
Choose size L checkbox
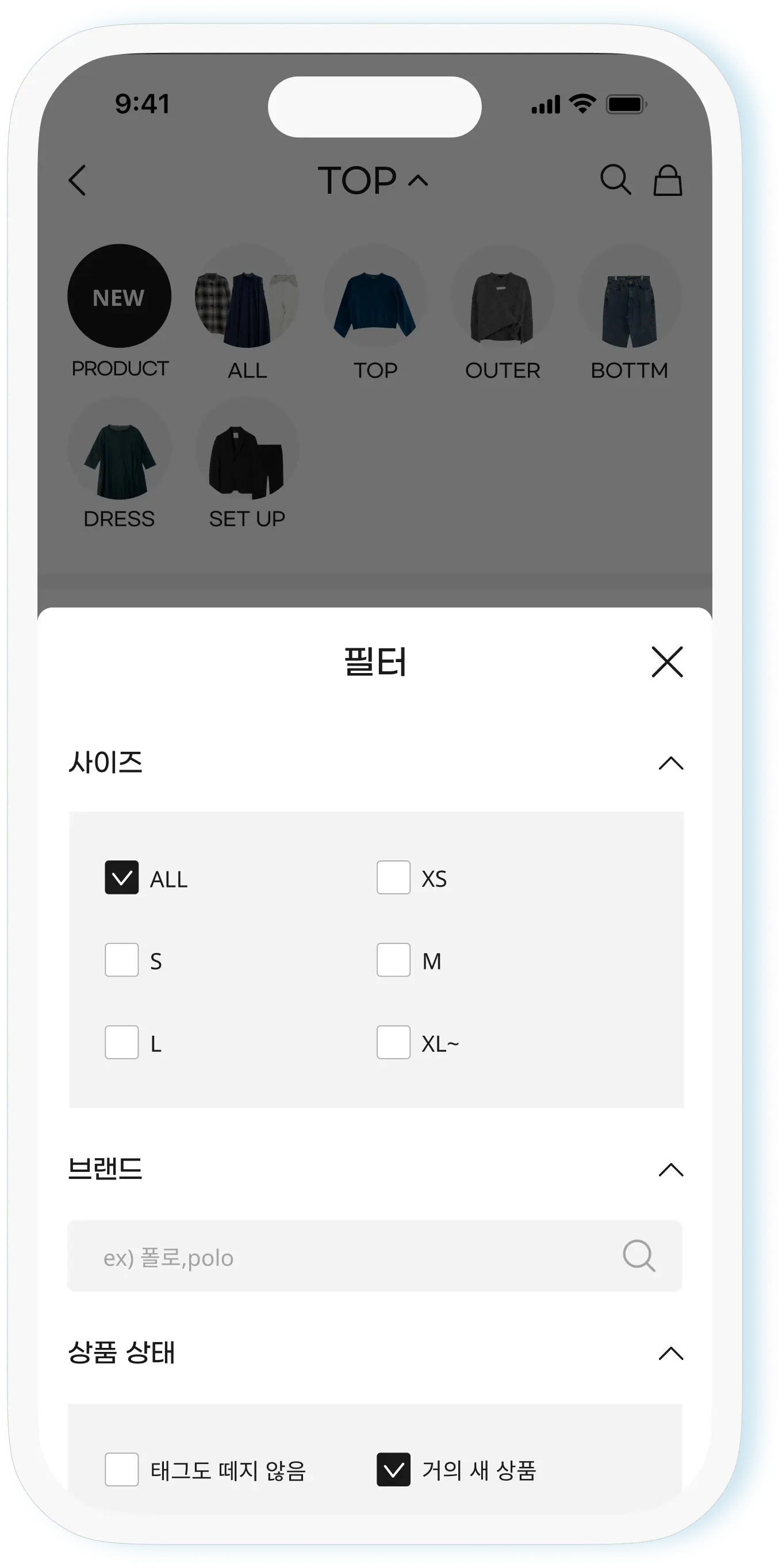coord(122,1042)
